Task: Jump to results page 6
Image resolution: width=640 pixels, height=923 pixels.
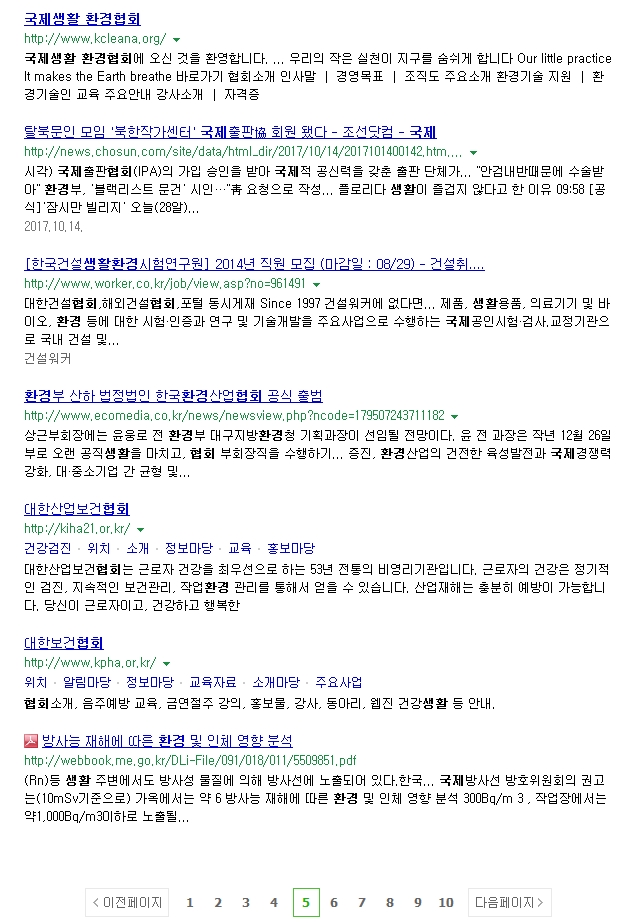Action: 334,902
